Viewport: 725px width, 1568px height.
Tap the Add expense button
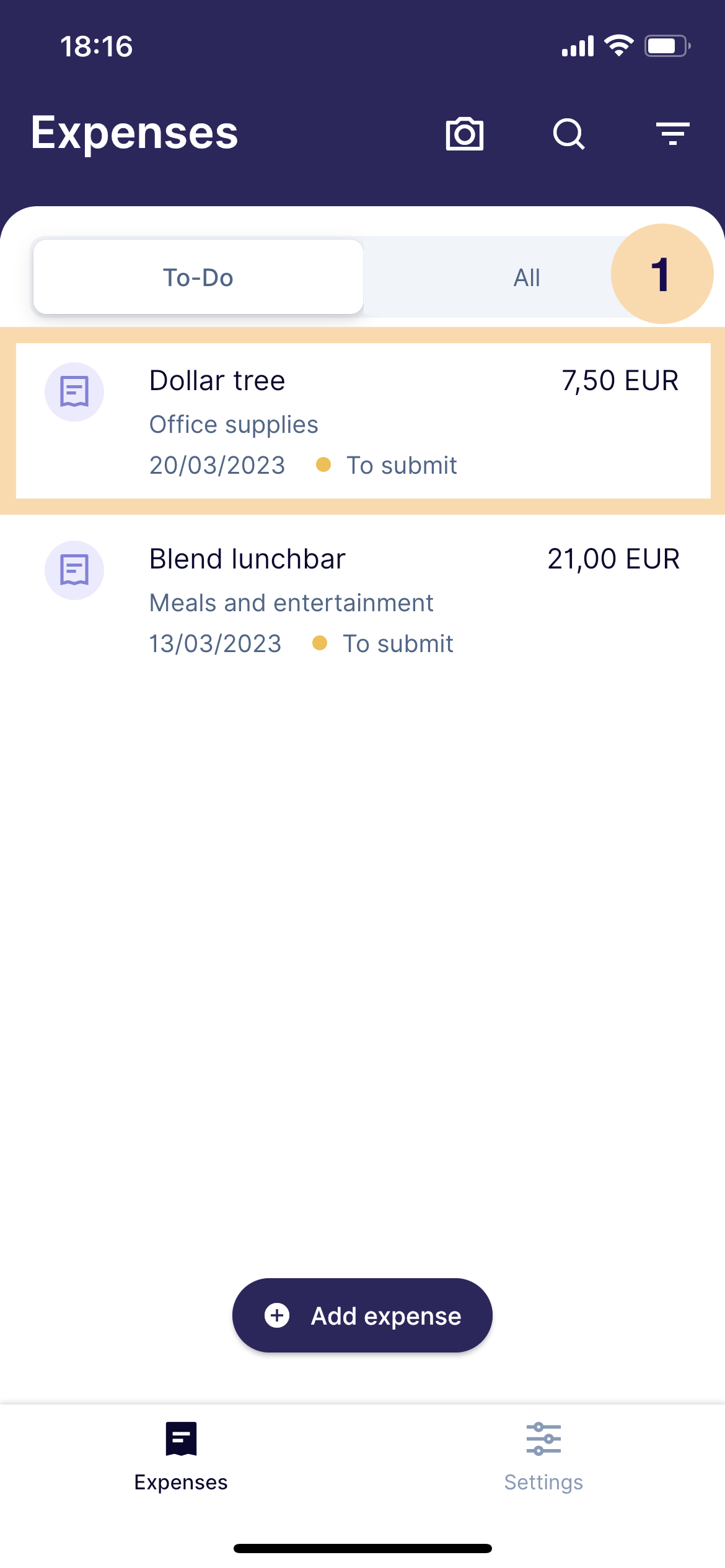(x=362, y=1315)
